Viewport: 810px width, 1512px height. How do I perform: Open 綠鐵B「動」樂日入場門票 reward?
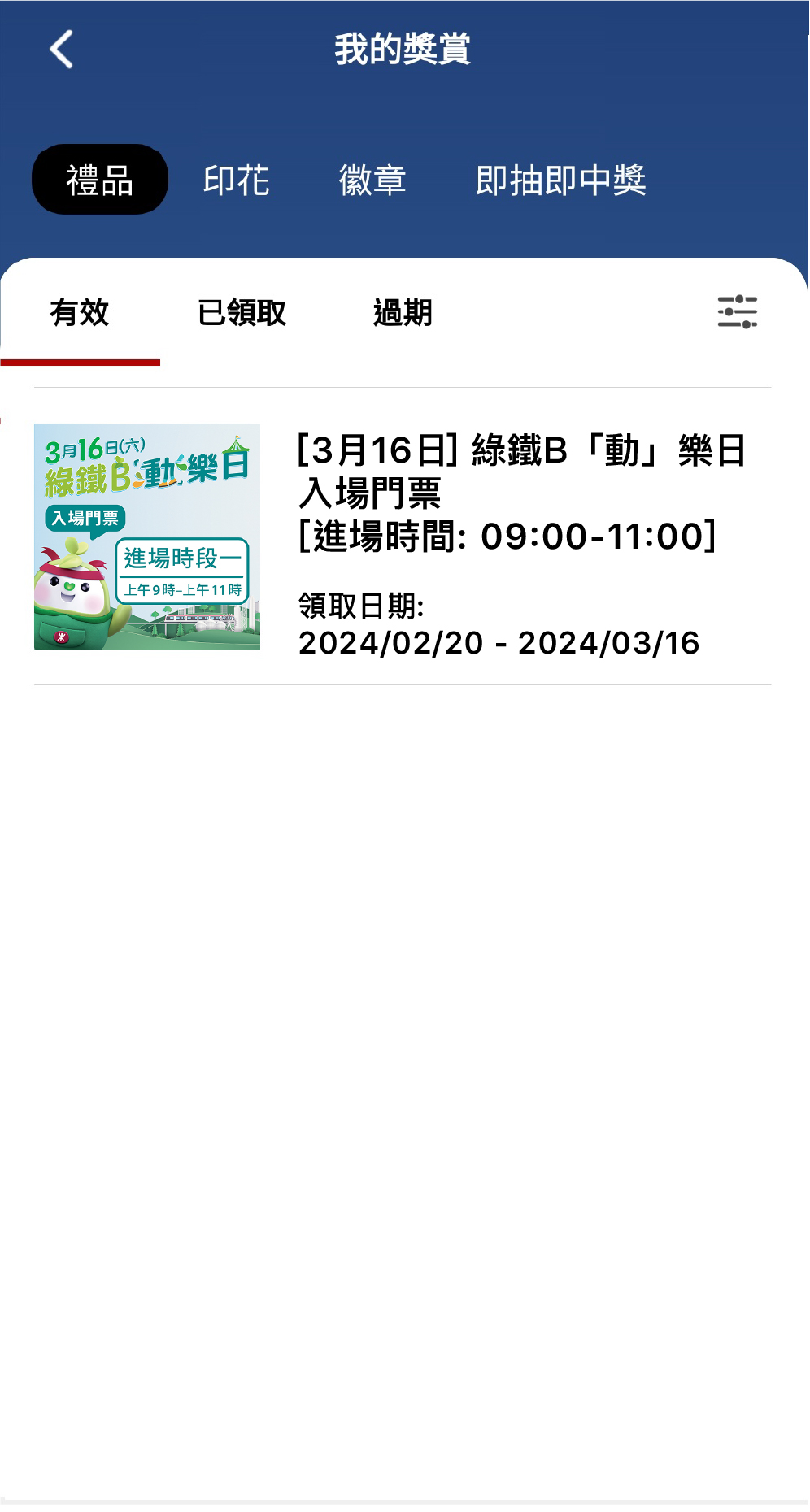(402, 537)
